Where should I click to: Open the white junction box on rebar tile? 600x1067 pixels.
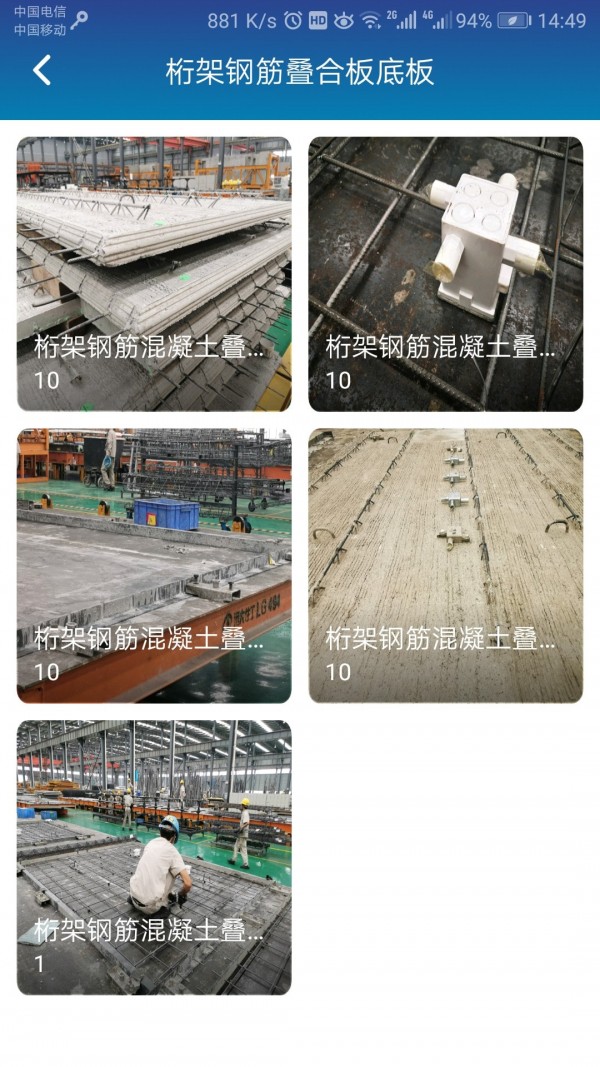445,274
